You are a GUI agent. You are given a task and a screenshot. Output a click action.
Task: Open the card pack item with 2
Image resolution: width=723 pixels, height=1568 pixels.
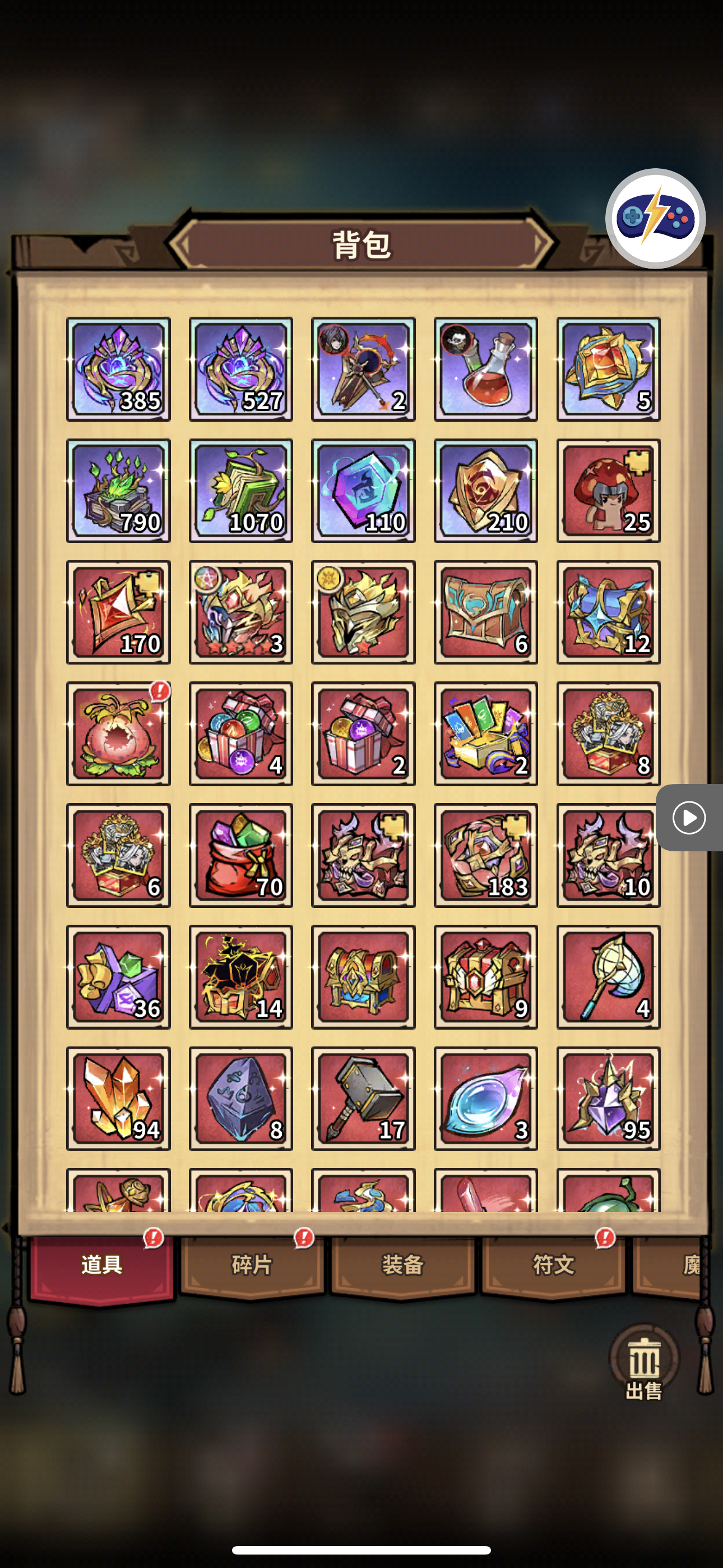tap(486, 734)
